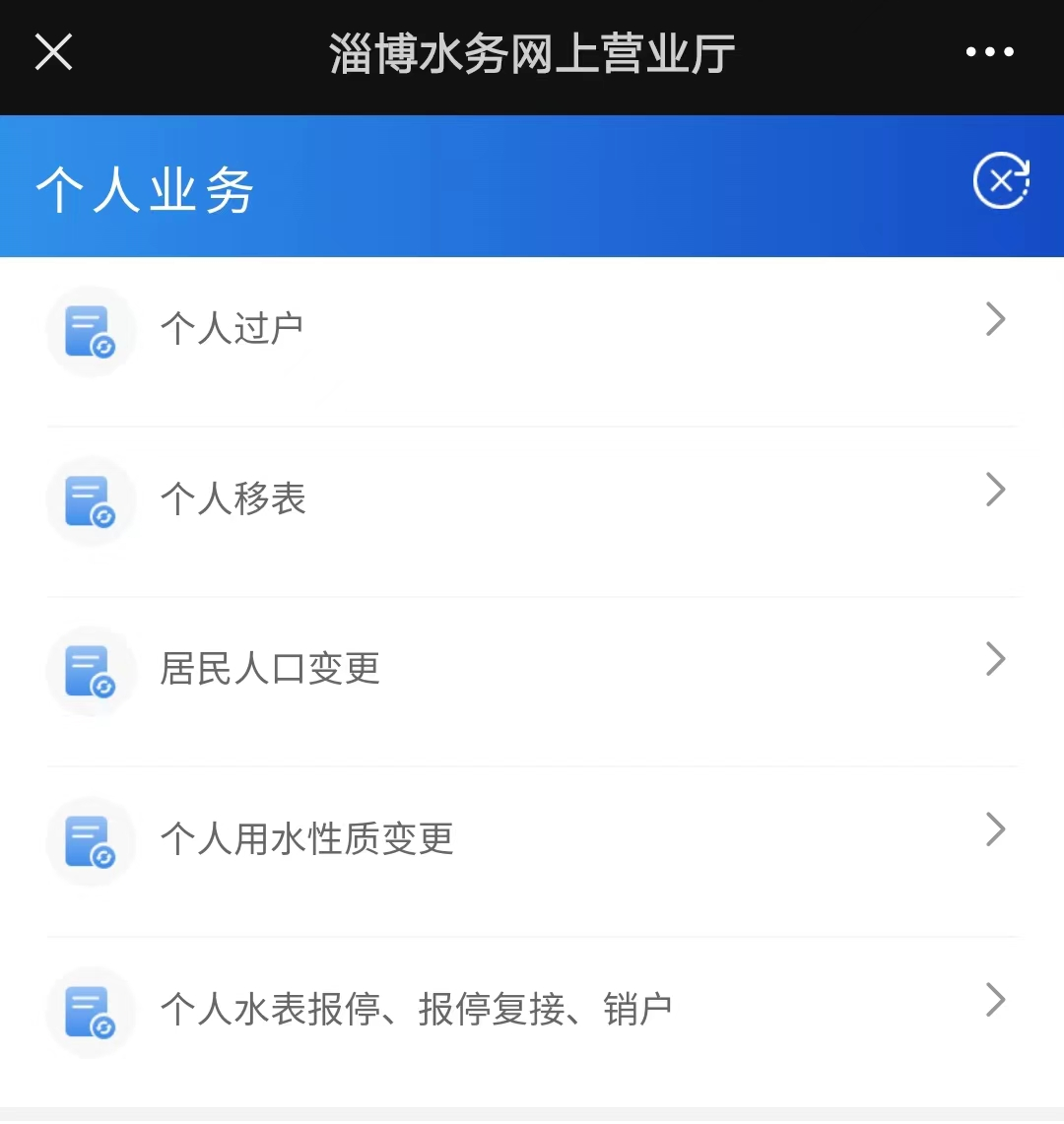Open the 个人过户 service link
Image resolution: width=1064 pixels, height=1124 pixels.
[x=233, y=327]
